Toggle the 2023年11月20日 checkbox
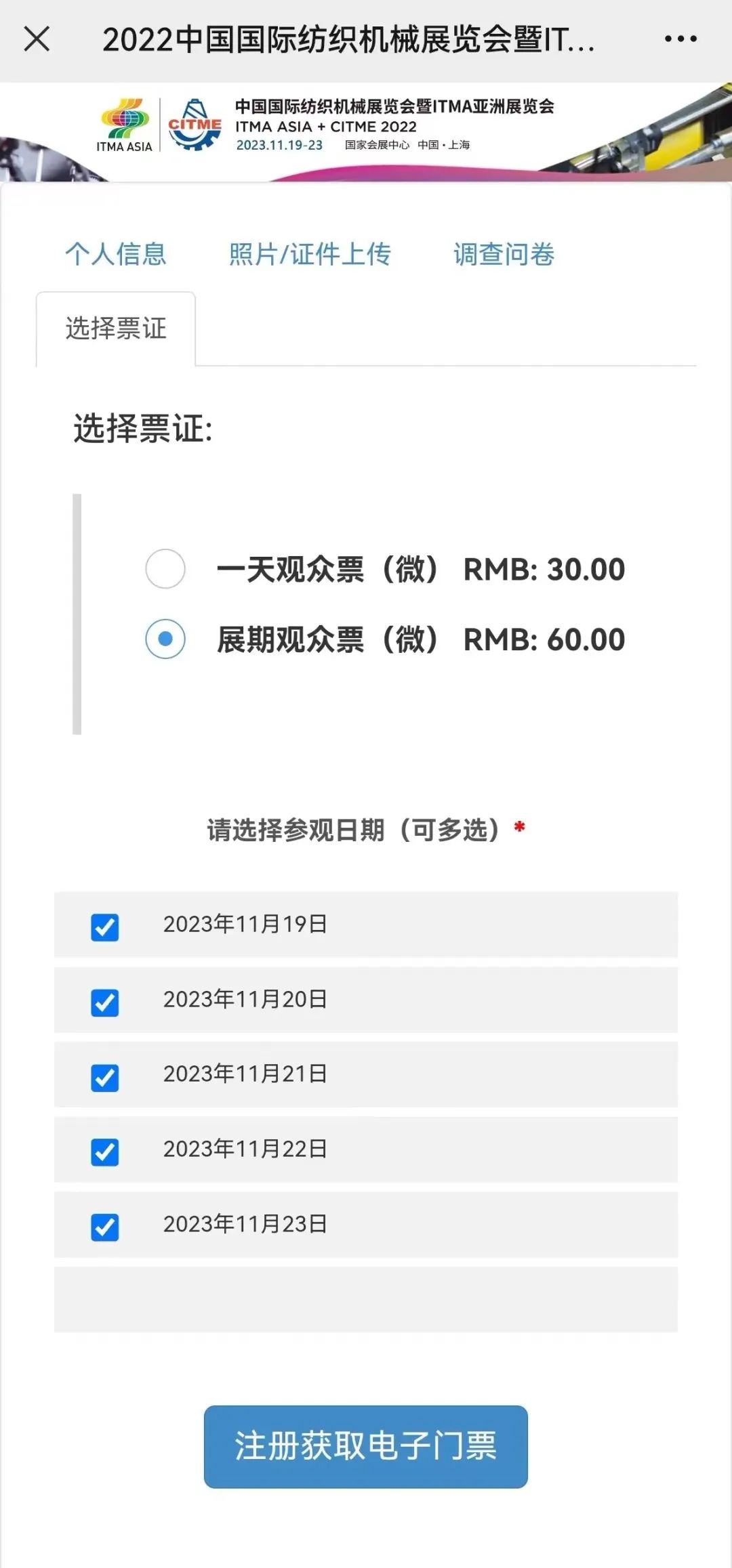The width and height of the screenshot is (732, 1568). 105,1002
